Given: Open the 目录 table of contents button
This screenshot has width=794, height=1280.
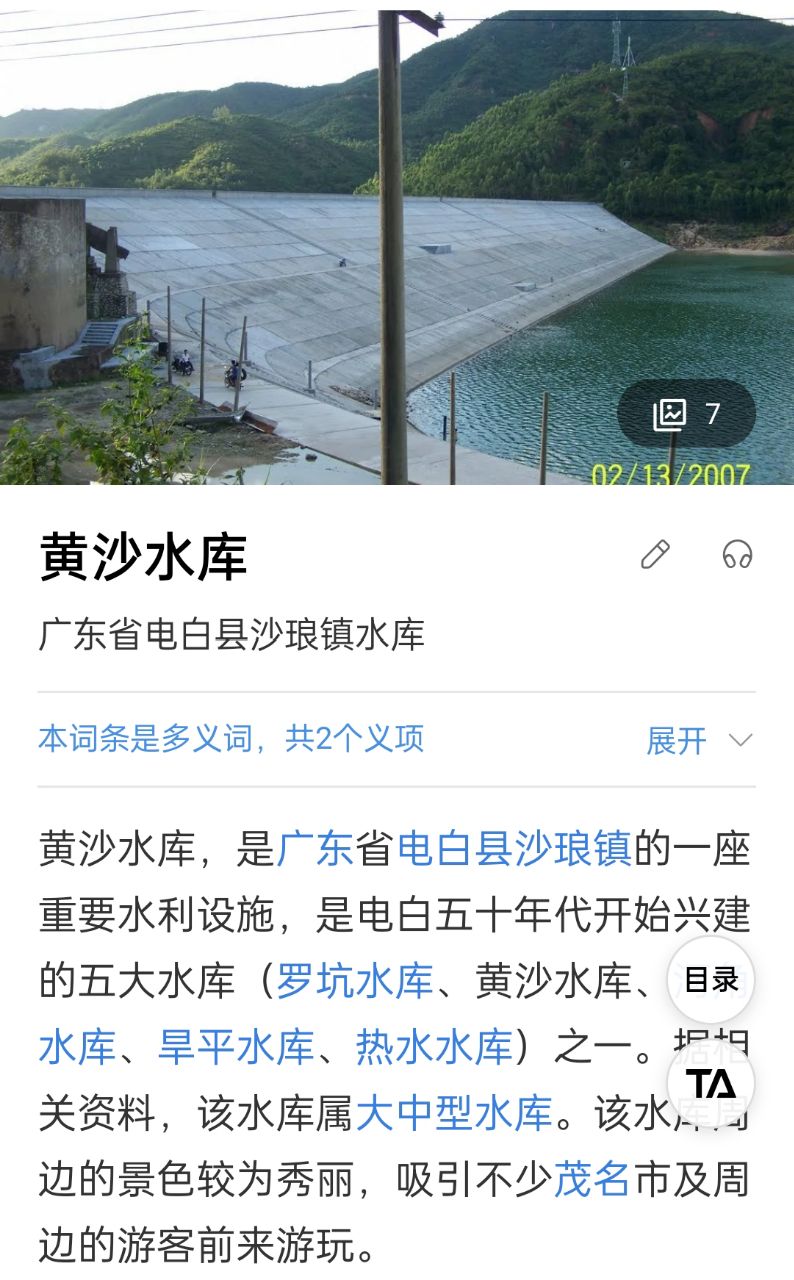Looking at the screenshot, I should point(711,980).
